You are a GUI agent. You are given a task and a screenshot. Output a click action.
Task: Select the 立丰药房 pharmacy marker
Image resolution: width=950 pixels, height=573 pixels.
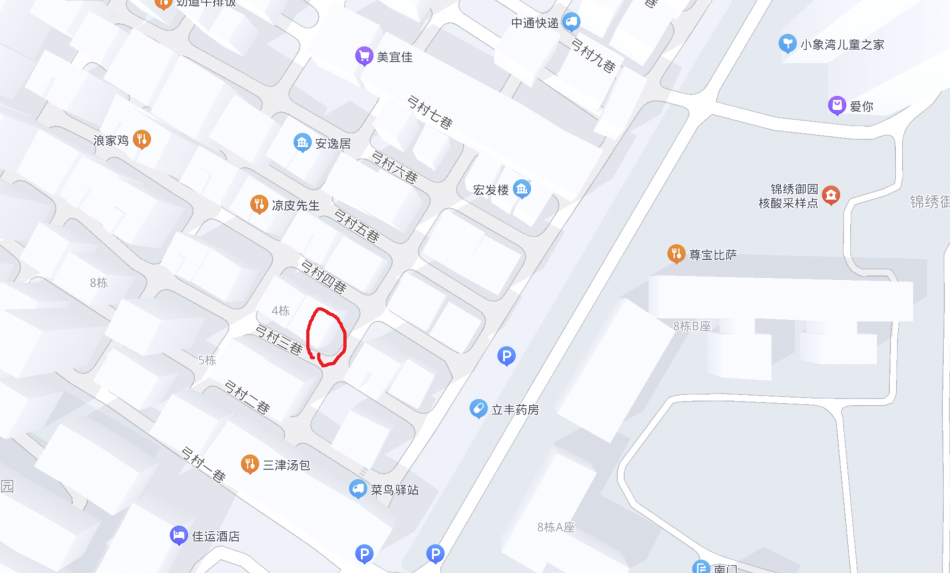pyautogui.click(x=479, y=409)
